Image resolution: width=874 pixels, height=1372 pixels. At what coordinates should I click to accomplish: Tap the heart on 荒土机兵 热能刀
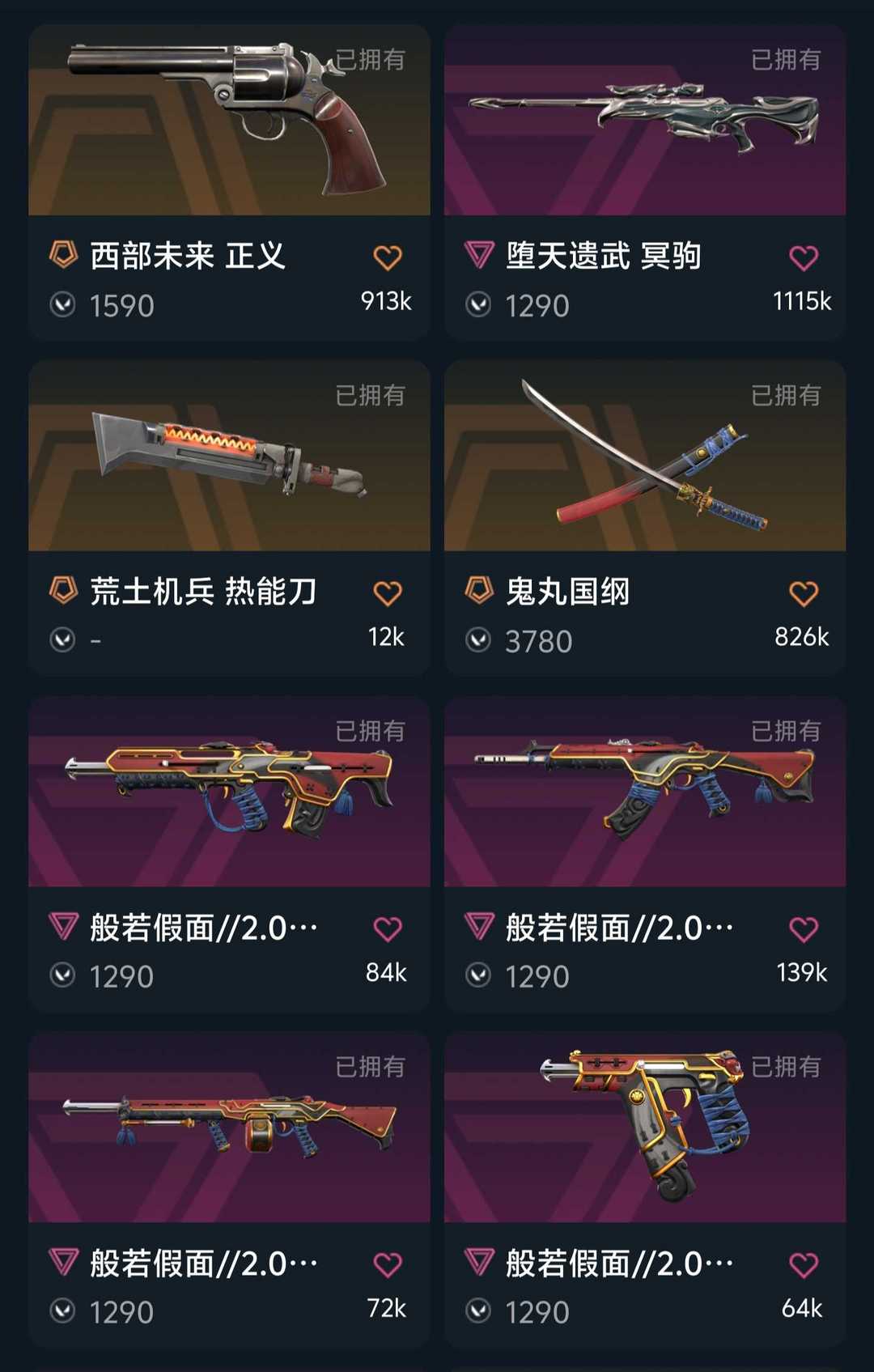point(388,593)
